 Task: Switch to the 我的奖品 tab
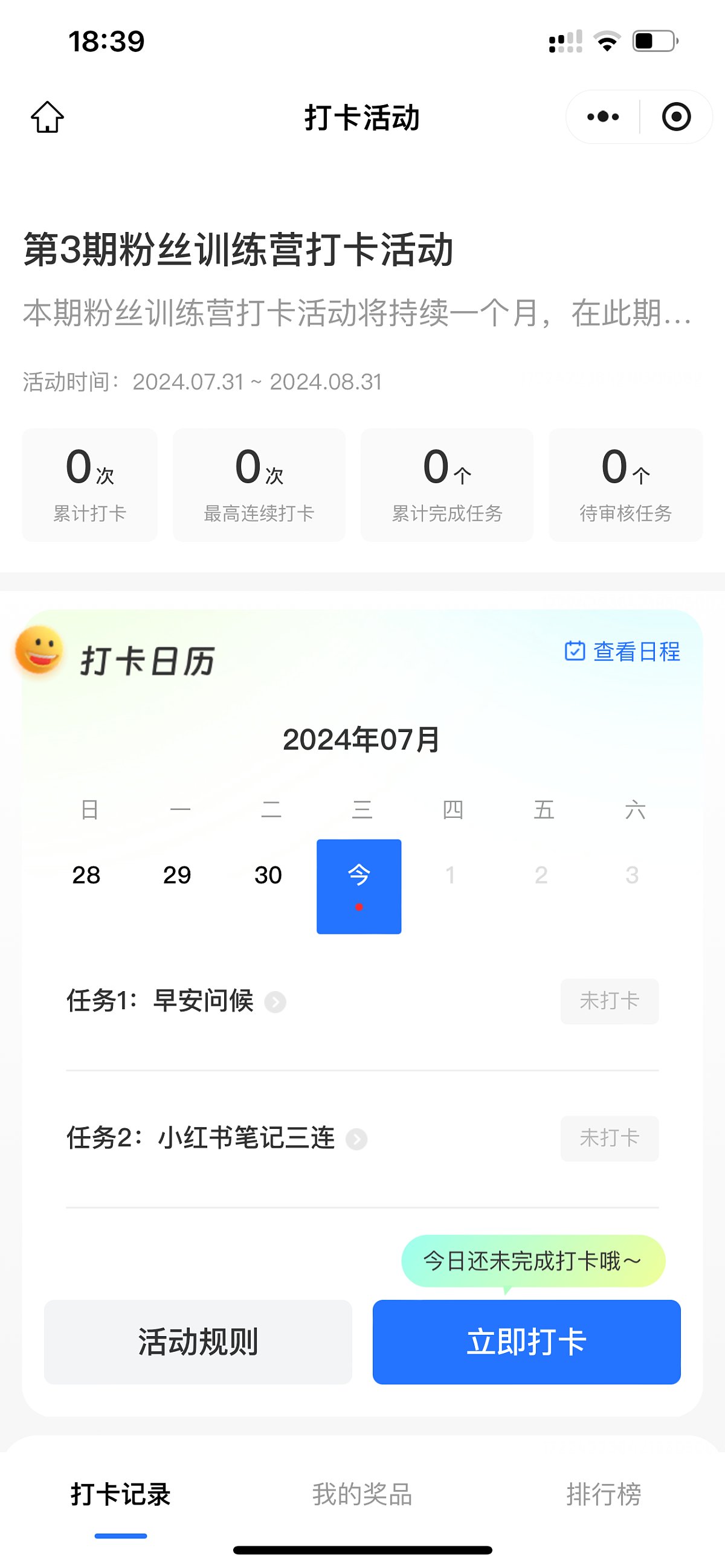point(362,1494)
